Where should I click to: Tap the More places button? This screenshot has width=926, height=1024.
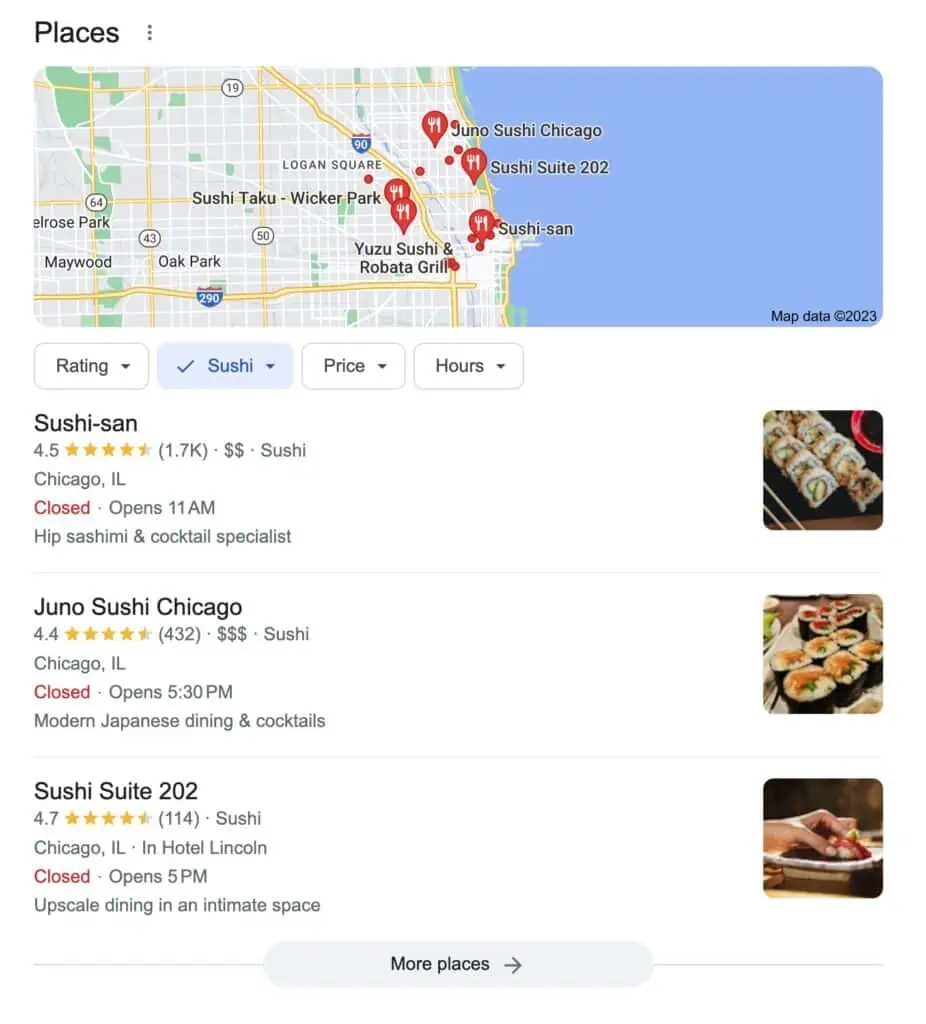click(457, 964)
